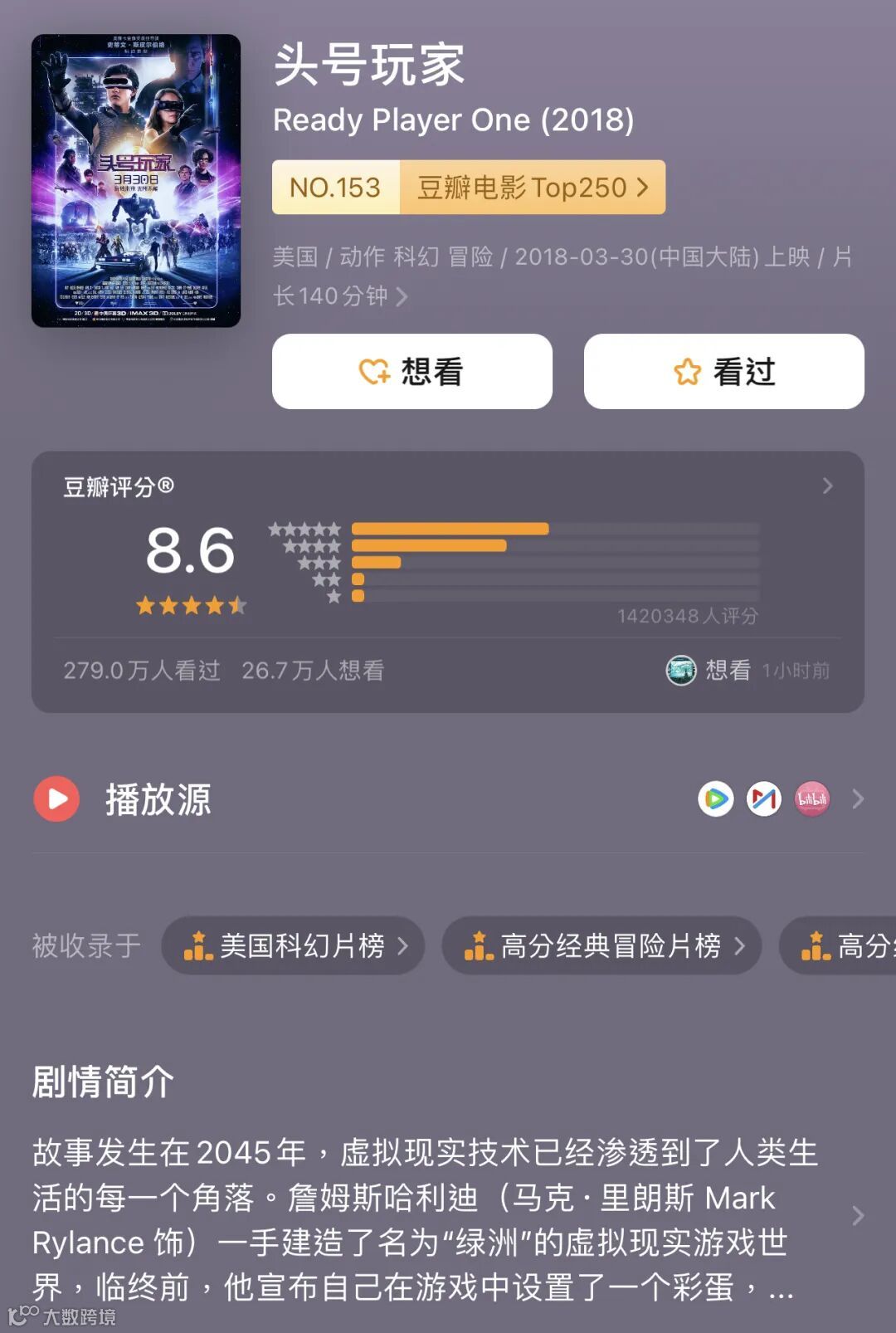The width and height of the screenshot is (896, 1333).
Task: Mark the movie as 看过
Action: [723, 372]
